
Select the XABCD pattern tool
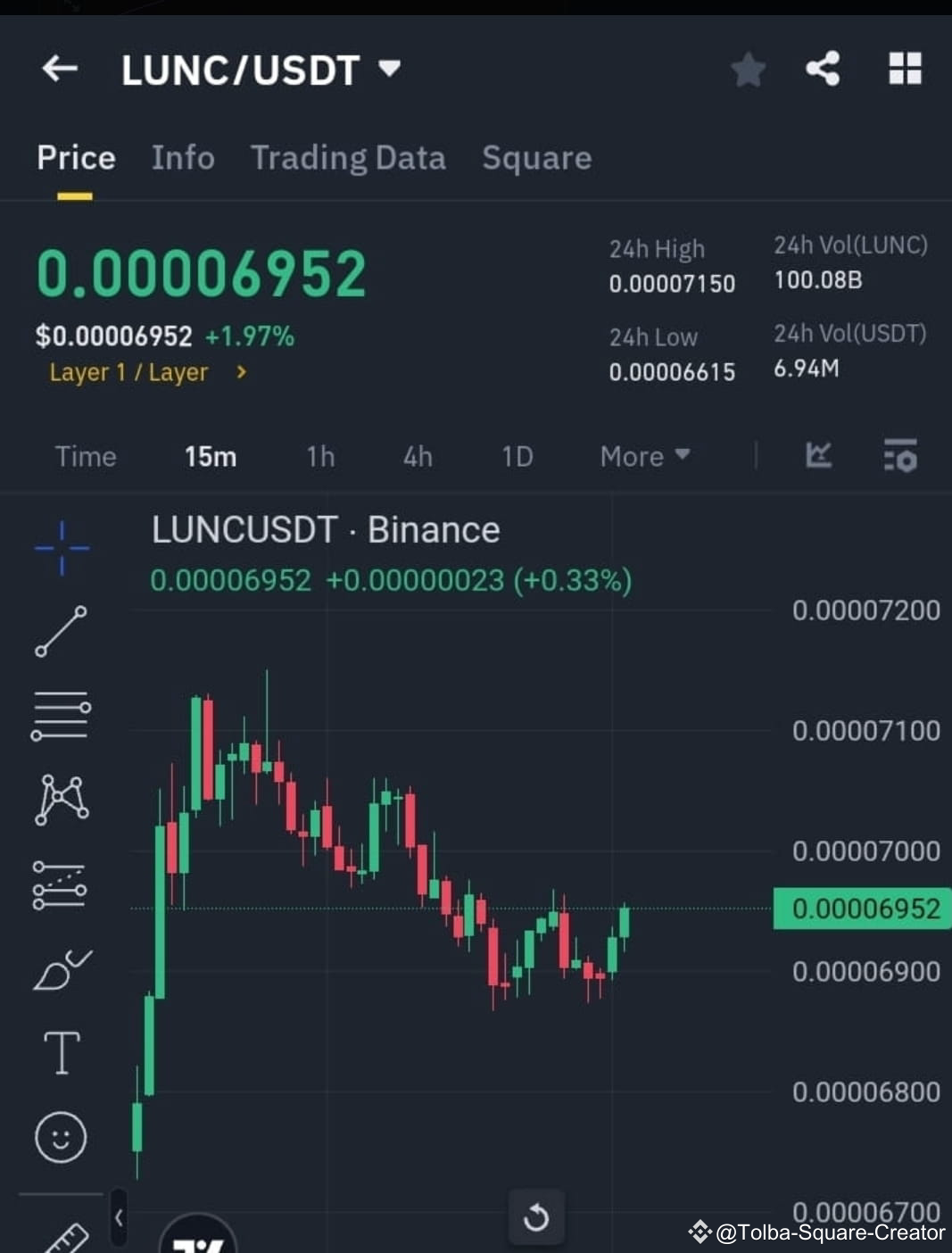point(61,797)
